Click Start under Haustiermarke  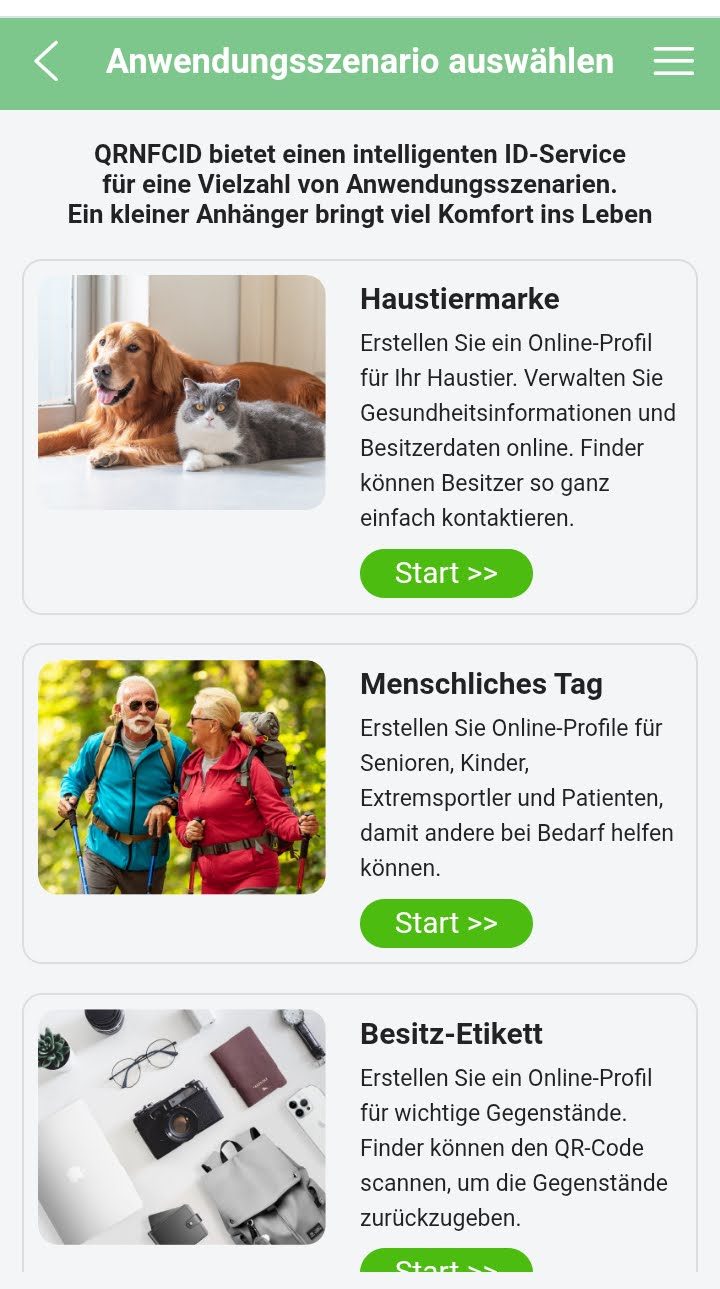[x=446, y=573]
